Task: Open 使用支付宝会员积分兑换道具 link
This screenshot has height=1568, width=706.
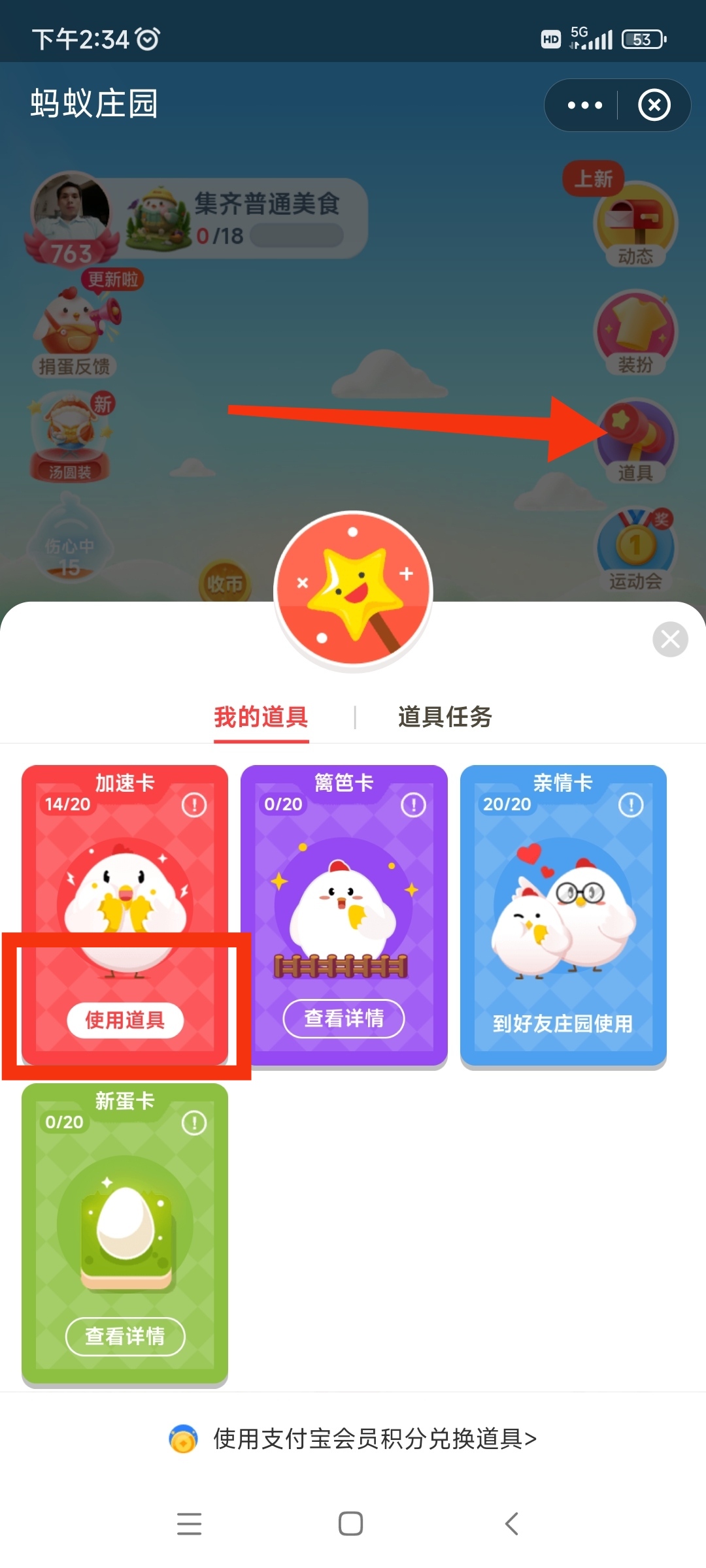Action: click(x=374, y=1439)
